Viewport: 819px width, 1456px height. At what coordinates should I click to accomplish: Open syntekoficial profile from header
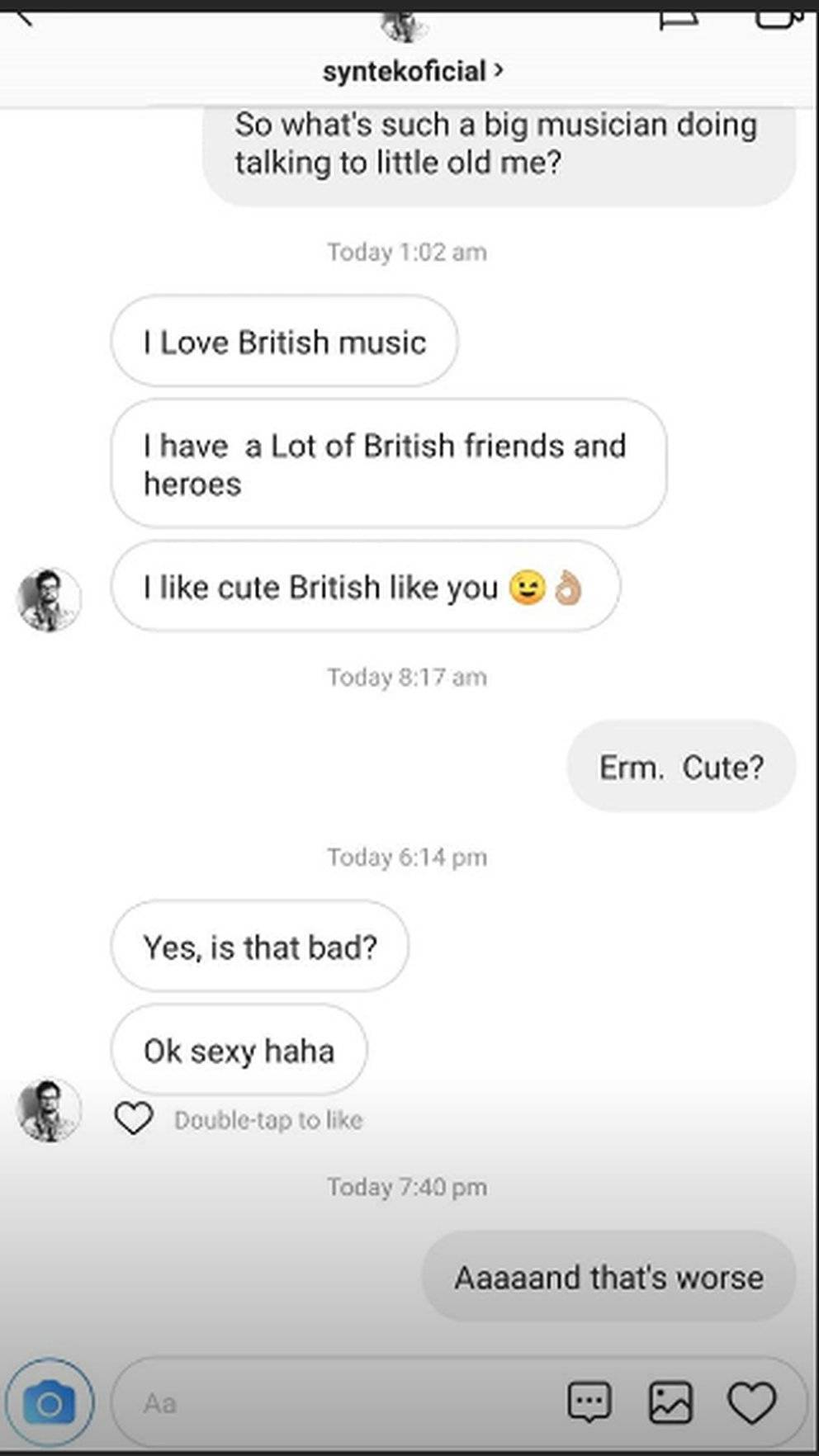click(412, 71)
